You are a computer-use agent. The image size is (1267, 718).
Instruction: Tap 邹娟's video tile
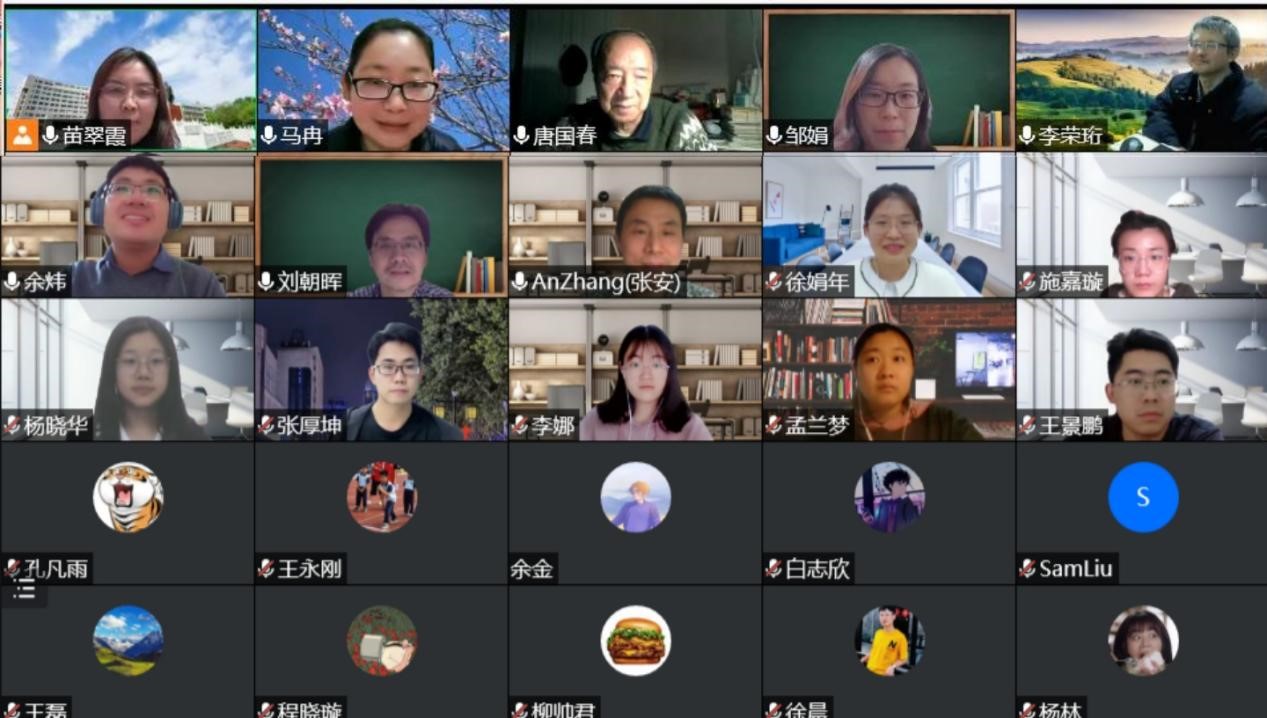click(x=889, y=80)
